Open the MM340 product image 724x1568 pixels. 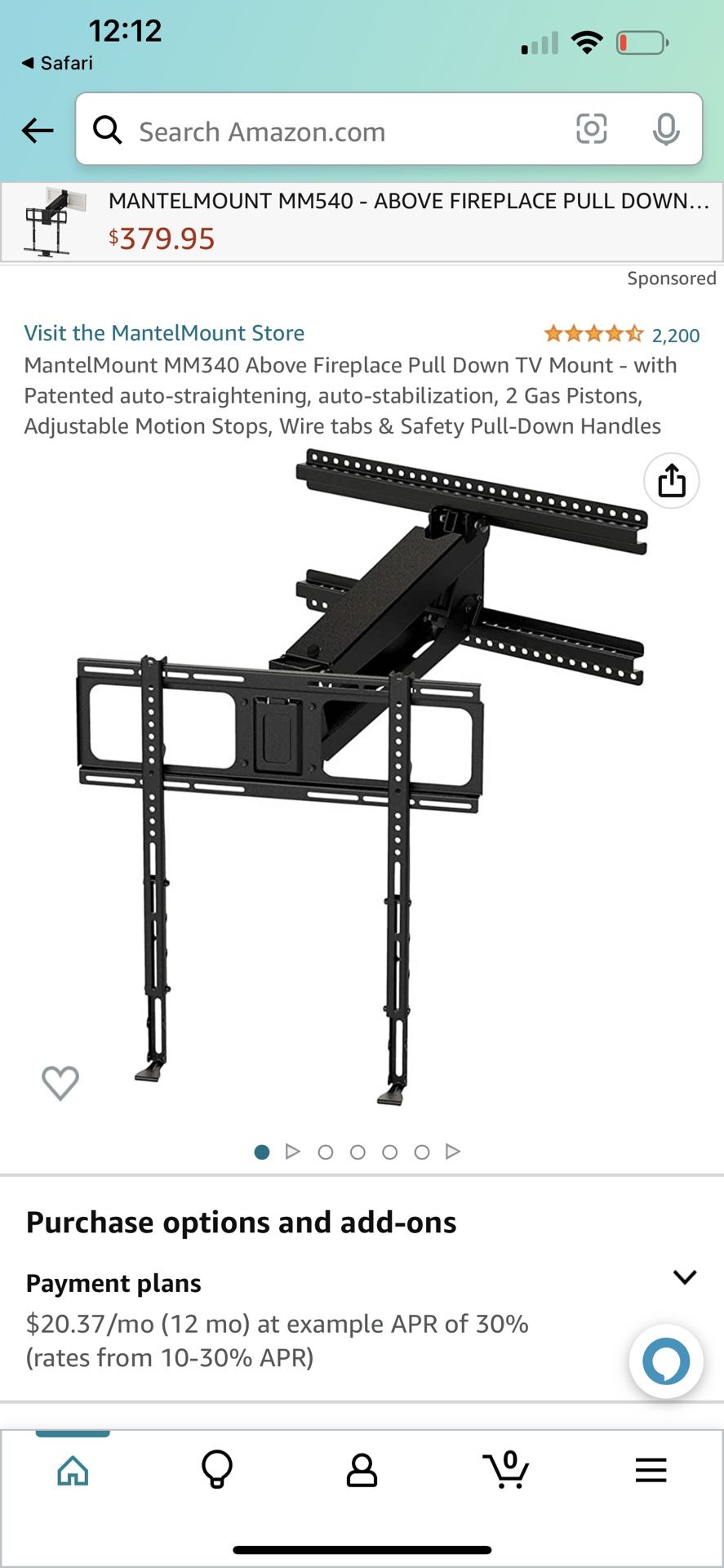362,776
